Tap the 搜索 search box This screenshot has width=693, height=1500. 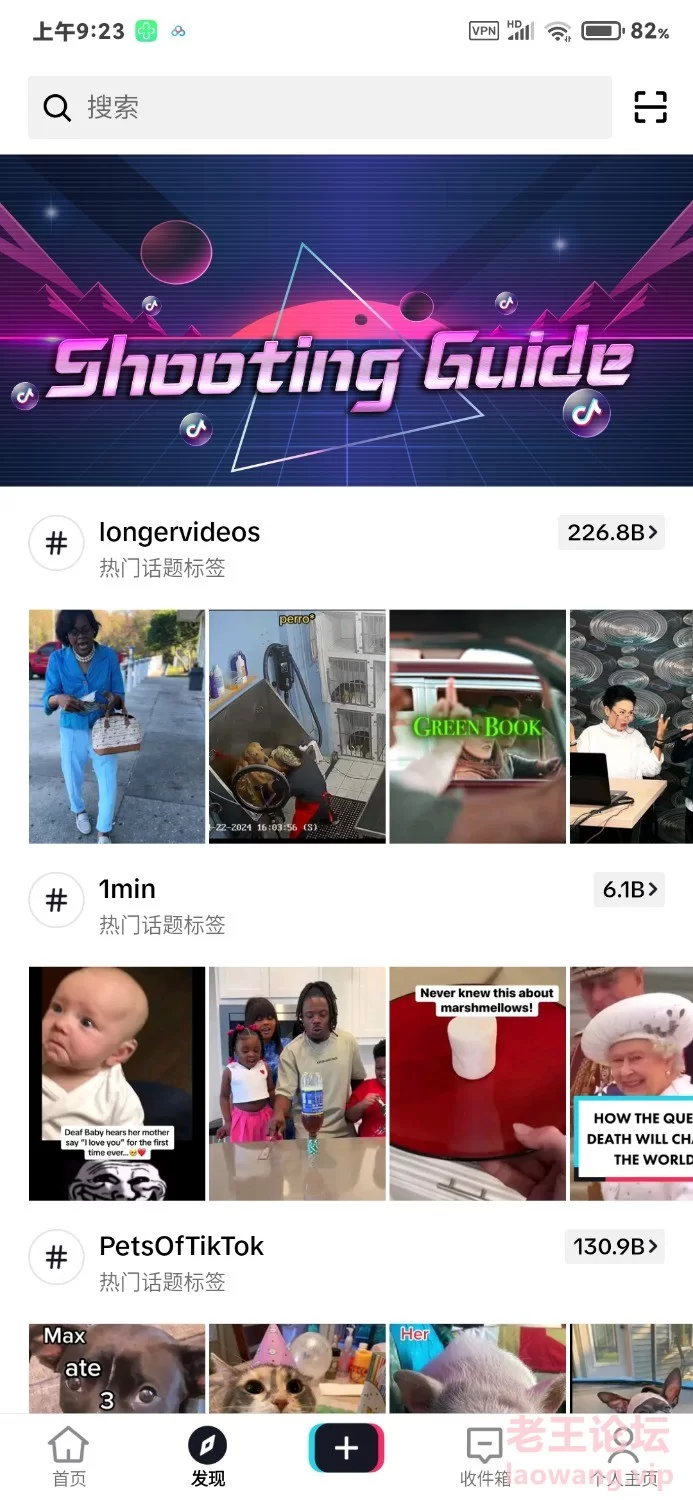tap(319, 107)
